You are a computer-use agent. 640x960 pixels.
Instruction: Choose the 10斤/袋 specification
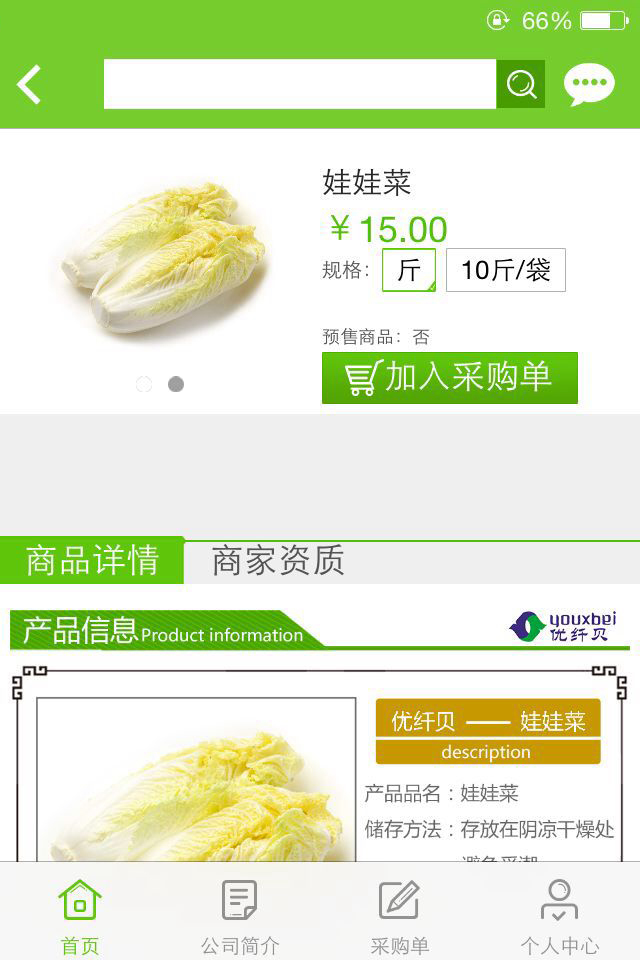click(x=506, y=270)
